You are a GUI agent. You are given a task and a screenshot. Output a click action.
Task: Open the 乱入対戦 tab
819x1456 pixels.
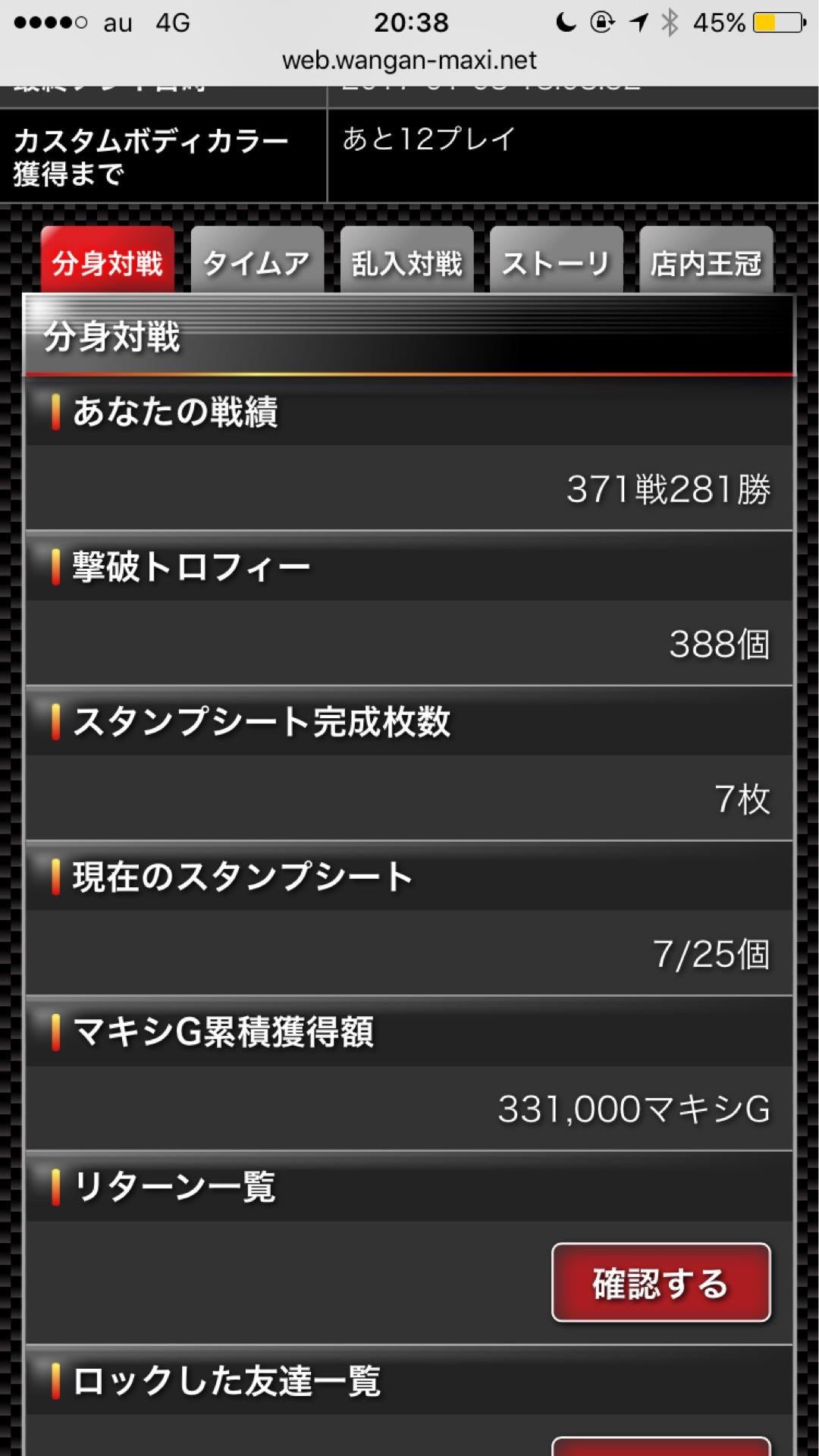pyautogui.click(x=406, y=262)
